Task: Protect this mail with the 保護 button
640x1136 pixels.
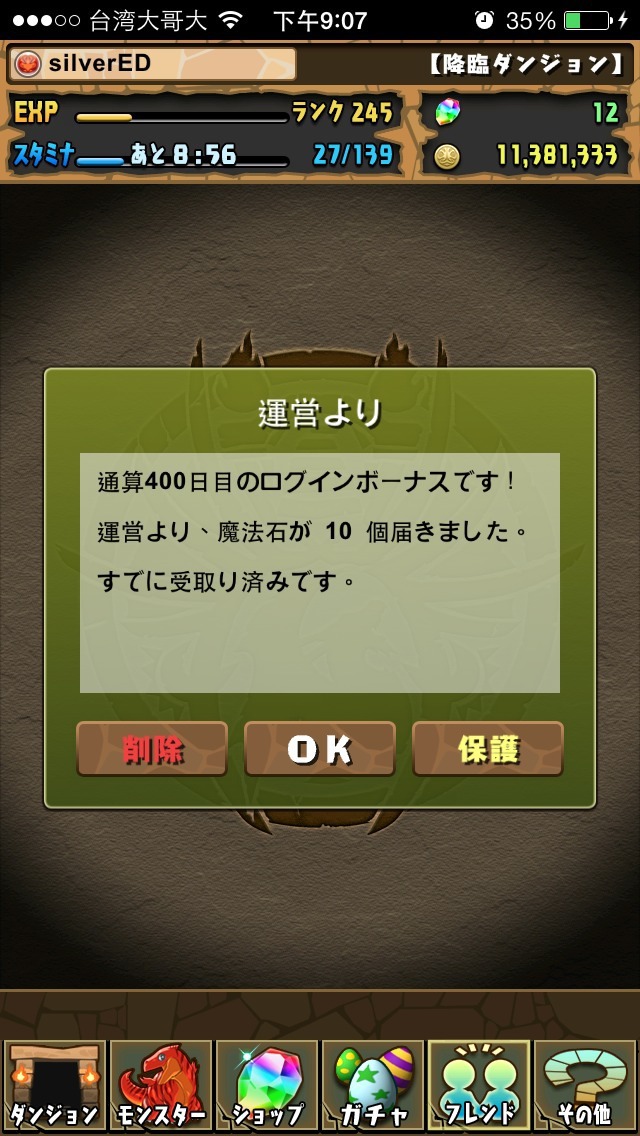Action: pyautogui.click(x=488, y=749)
